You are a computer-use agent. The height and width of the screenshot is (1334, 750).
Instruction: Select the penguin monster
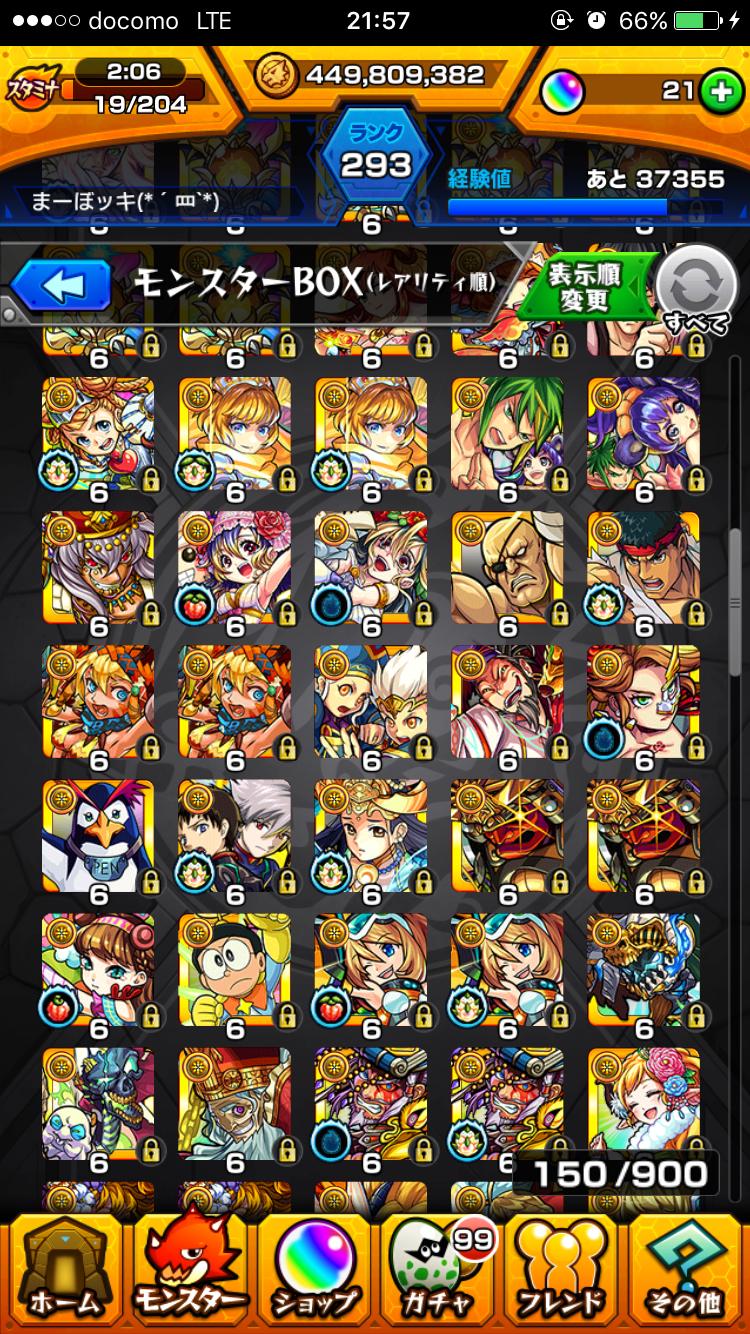98,836
